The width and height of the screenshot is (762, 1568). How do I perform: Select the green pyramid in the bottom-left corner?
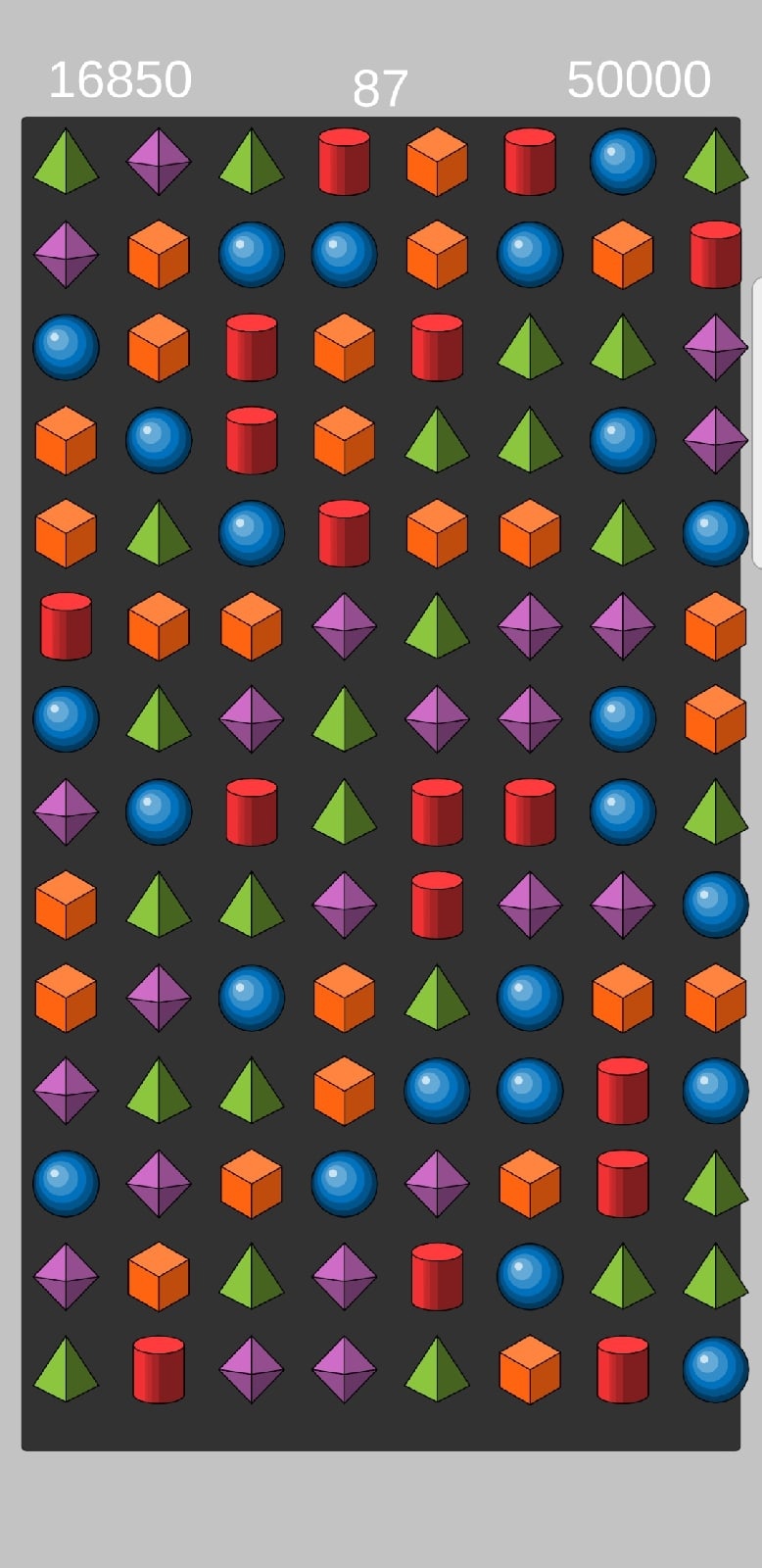(66, 1369)
